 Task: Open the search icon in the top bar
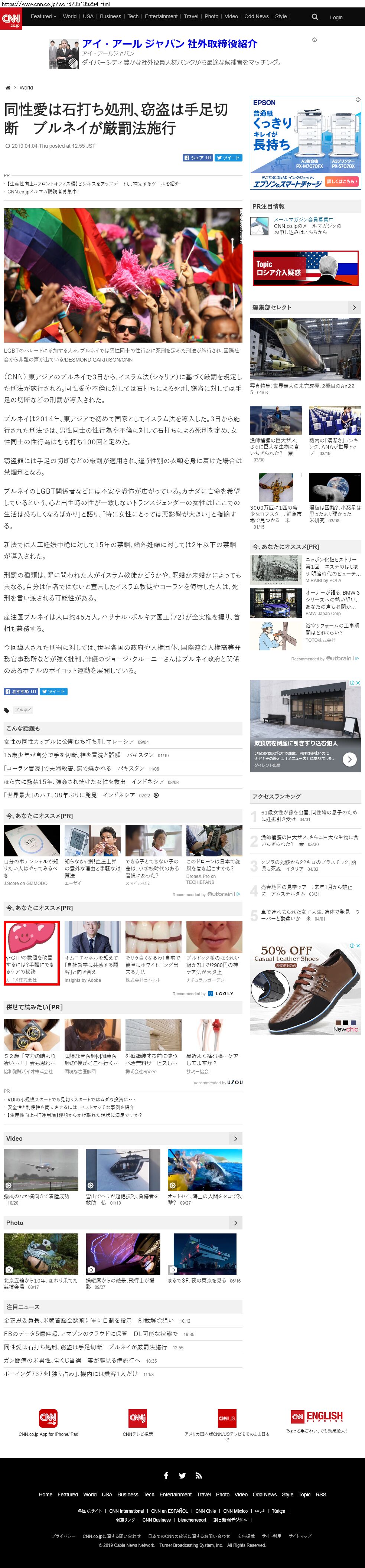(x=315, y=17)
